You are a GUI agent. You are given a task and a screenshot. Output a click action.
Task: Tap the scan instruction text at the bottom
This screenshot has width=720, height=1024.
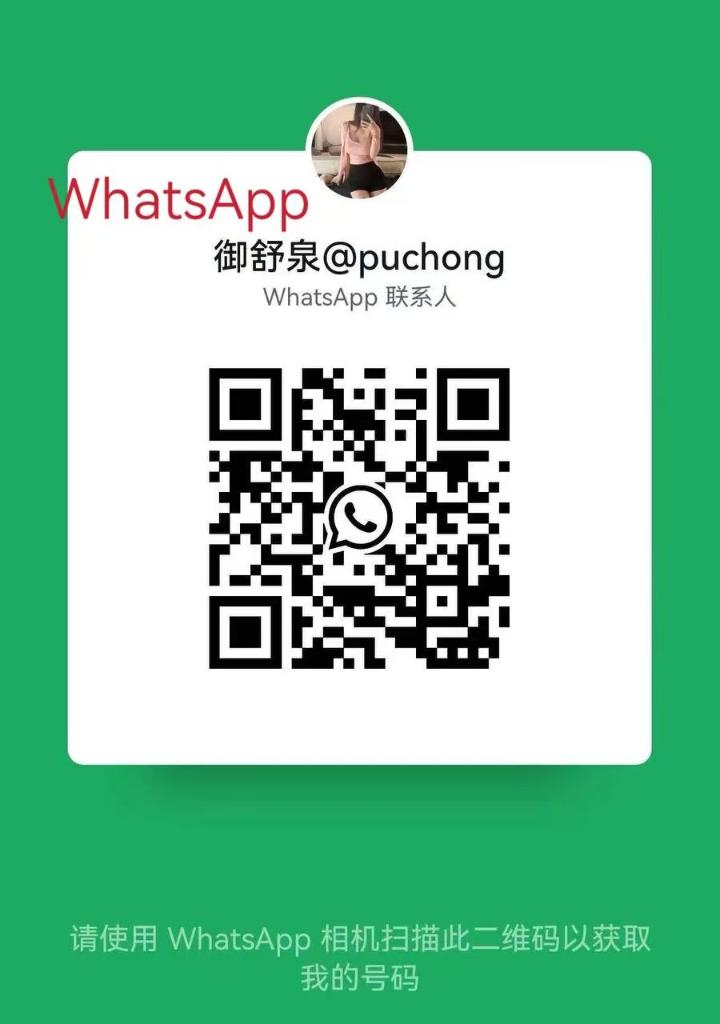tap(360, 936)
